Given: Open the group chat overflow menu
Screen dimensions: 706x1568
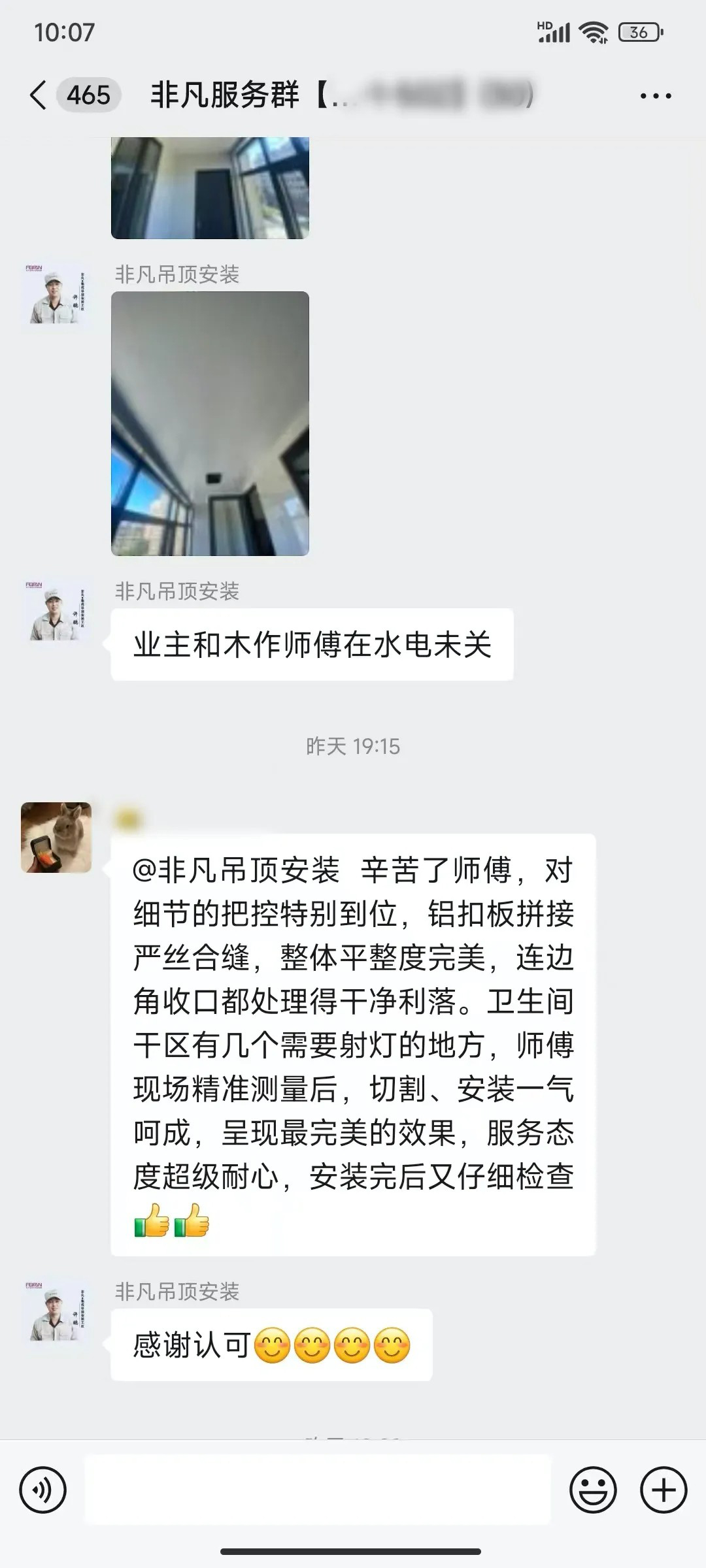Looking at the screenshot, I should coord(656,96).
